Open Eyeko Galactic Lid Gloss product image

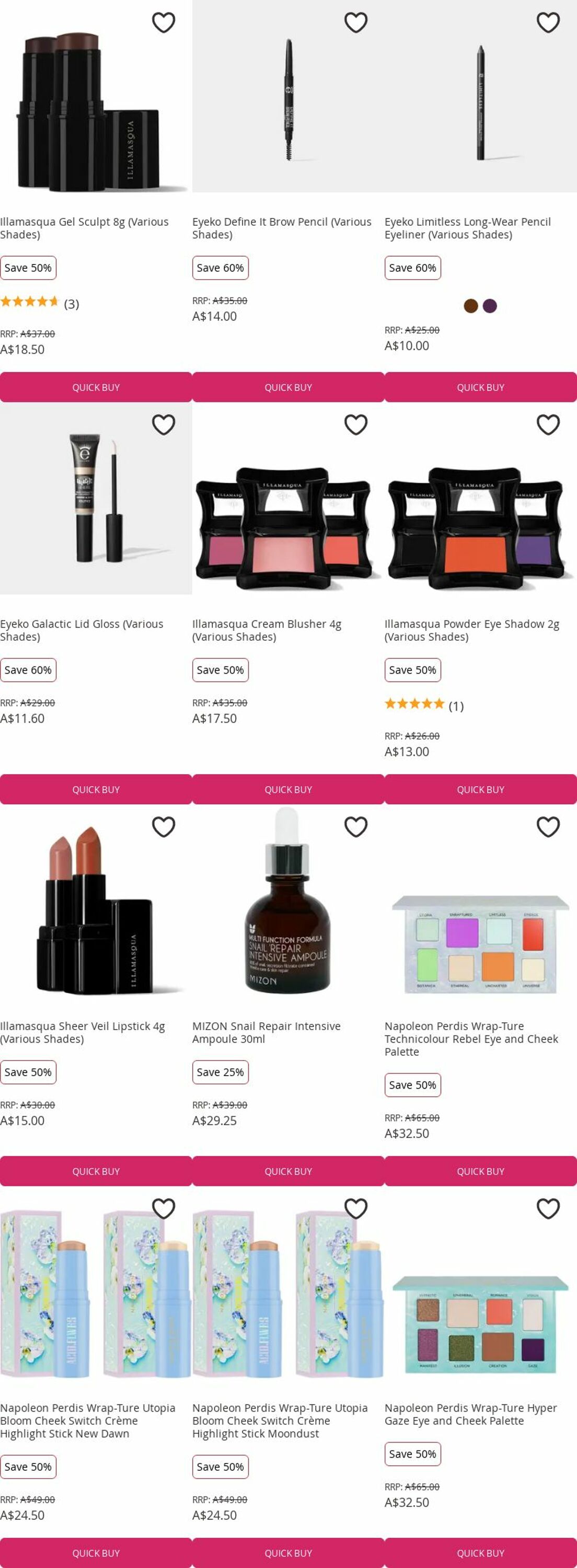[96, 498]
